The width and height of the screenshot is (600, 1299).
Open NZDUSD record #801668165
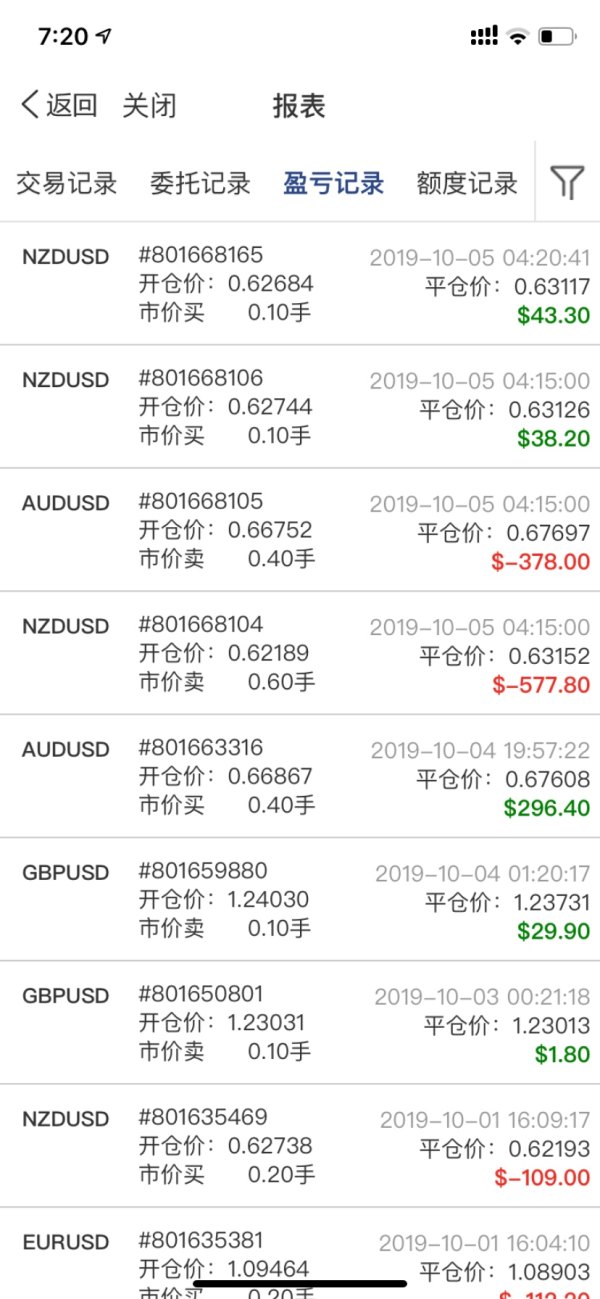[300, 285]
